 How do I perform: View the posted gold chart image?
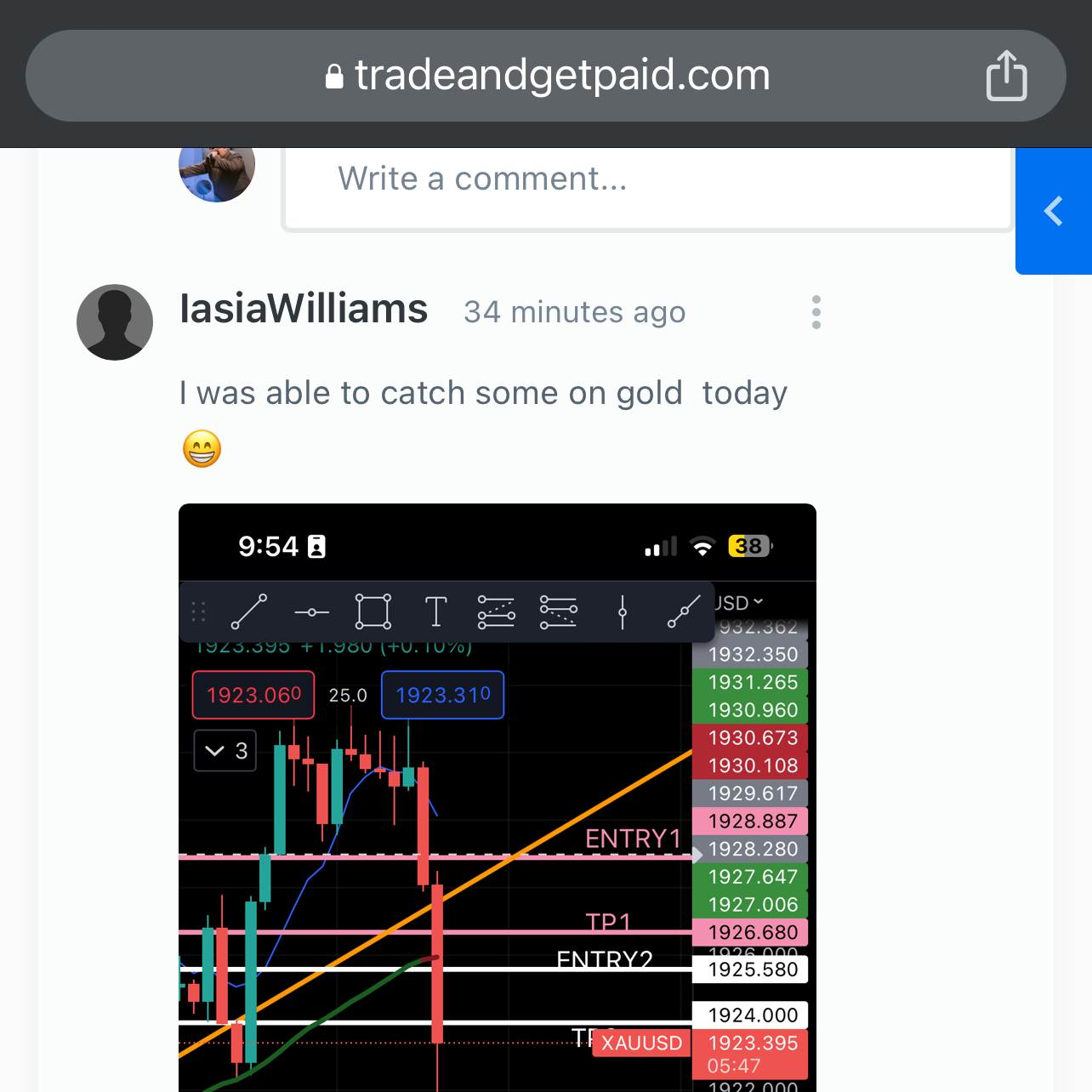(497, 798)
